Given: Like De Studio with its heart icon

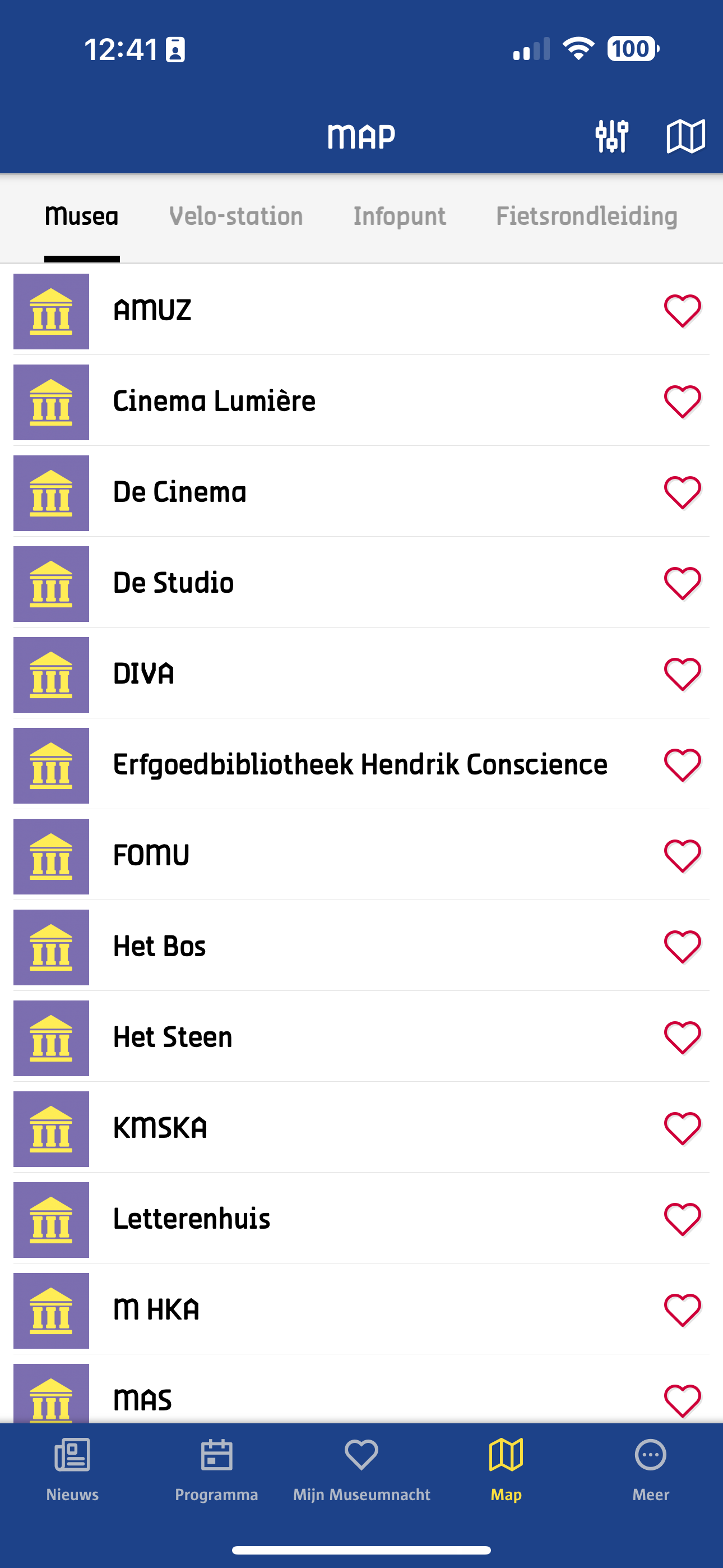Looking at the screenshot, I should (682, 583).
